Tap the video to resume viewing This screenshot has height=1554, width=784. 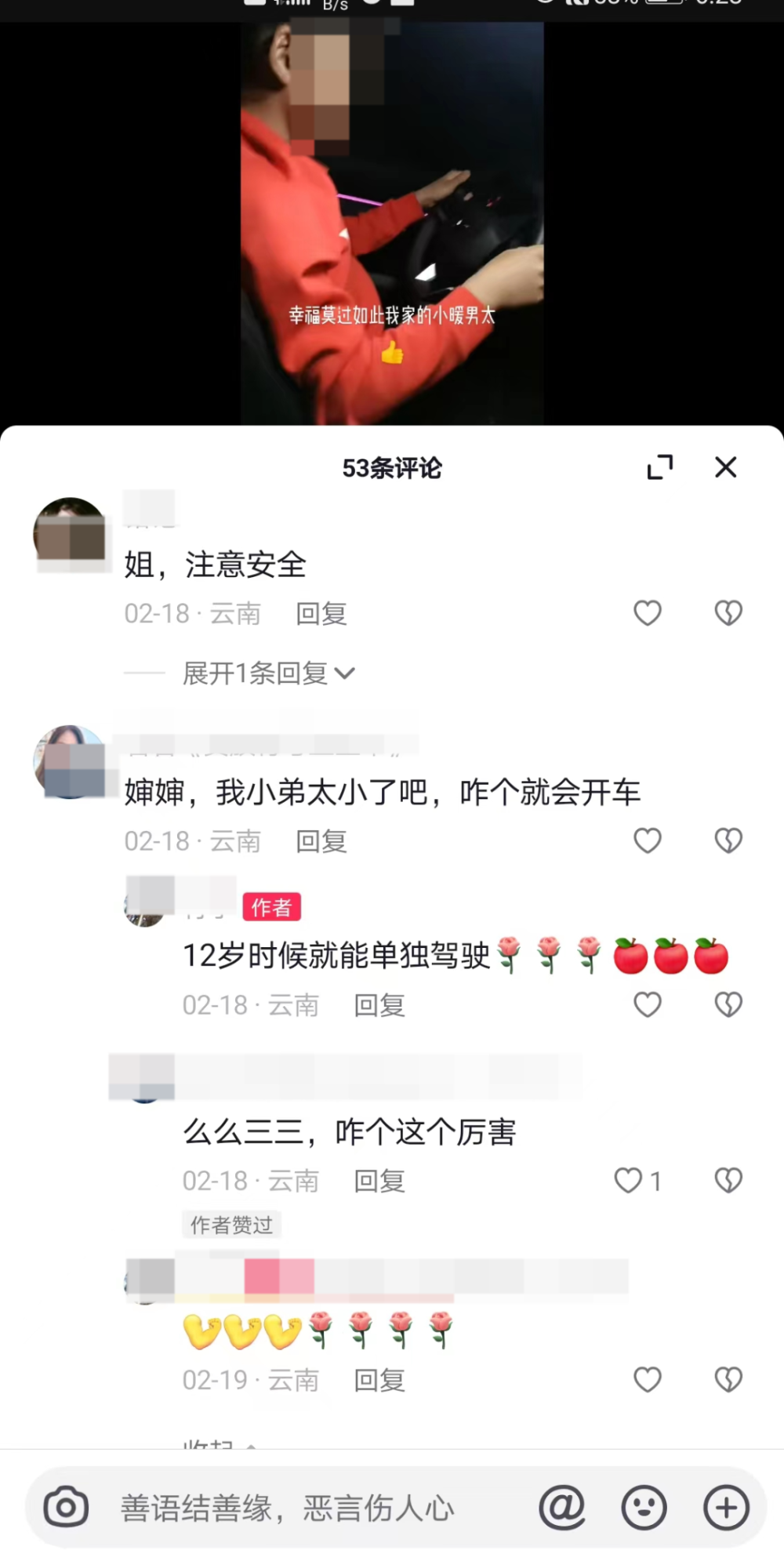pos(392,223)
